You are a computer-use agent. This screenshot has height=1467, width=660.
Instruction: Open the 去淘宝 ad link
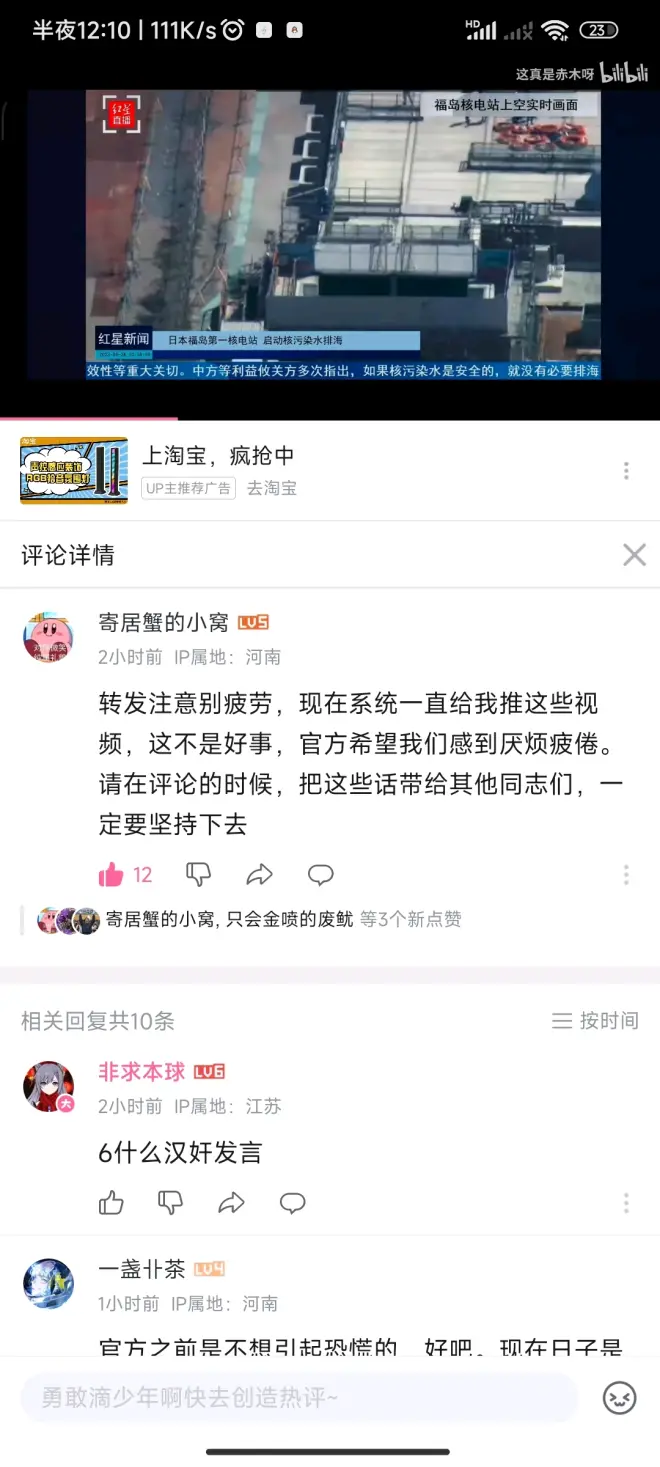coord(272,488)
